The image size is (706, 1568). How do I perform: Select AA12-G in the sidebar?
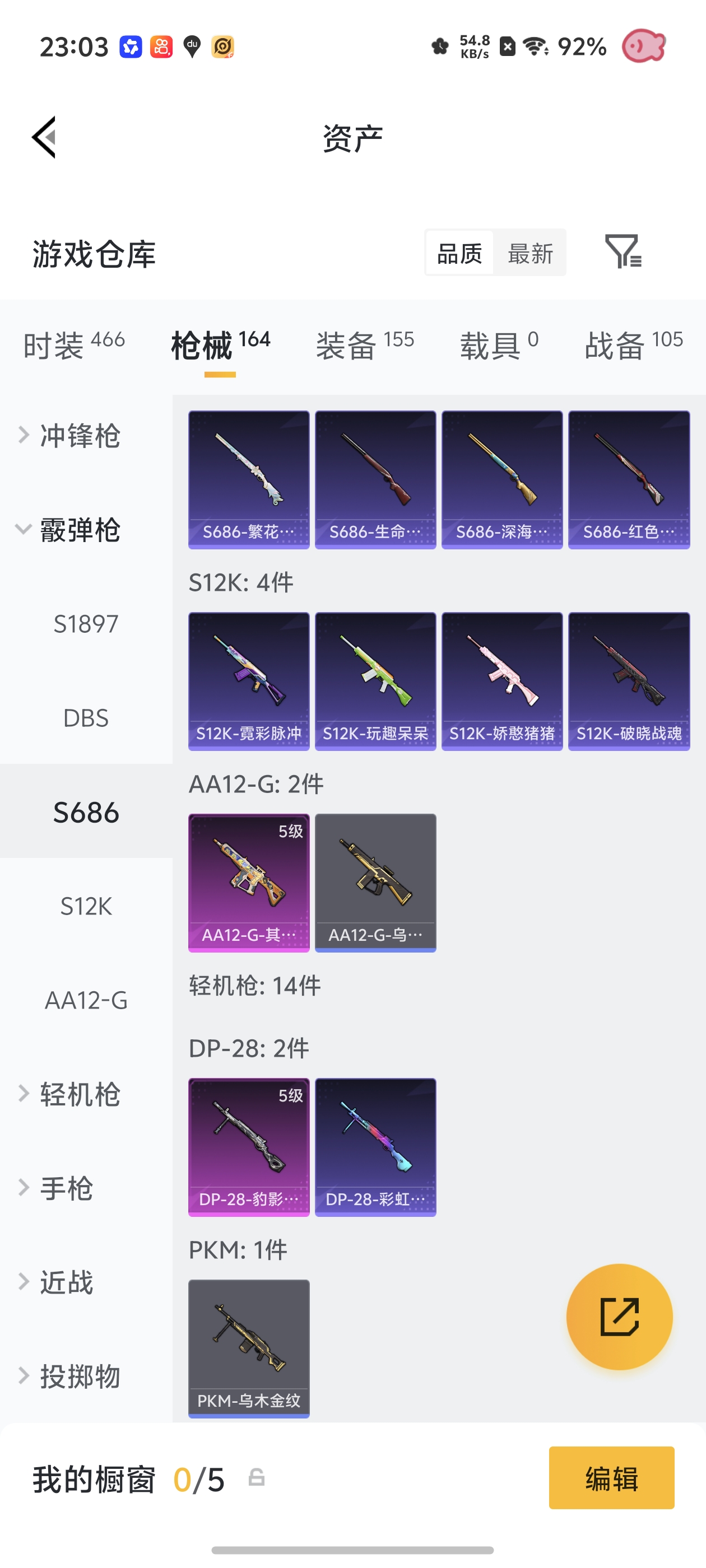point(86,1000)
